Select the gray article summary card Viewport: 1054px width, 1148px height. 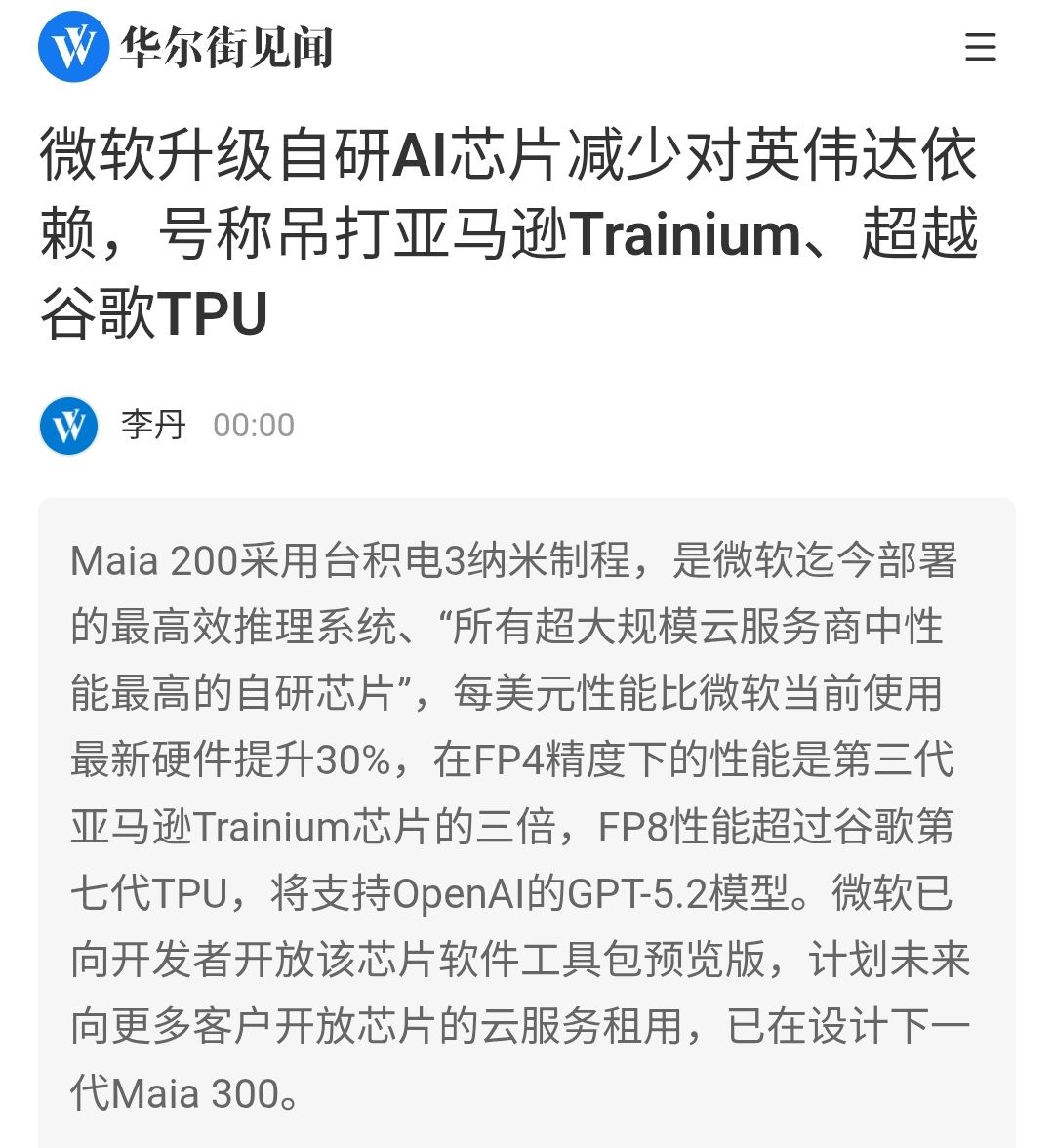(527, 820)
